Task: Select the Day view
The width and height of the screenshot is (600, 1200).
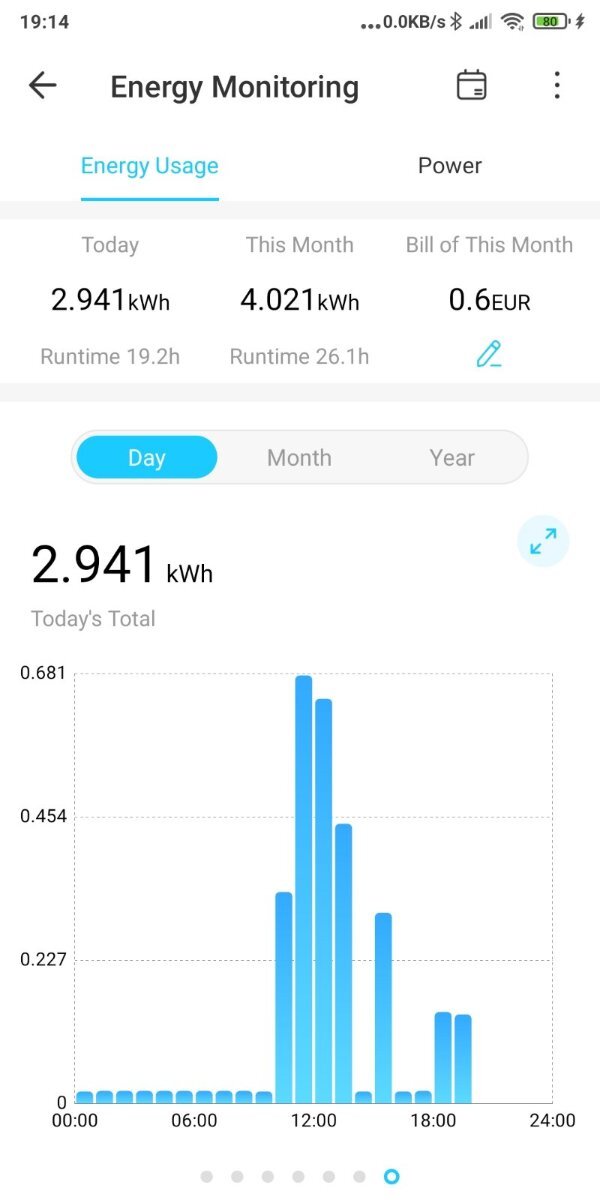Action: 146,458
